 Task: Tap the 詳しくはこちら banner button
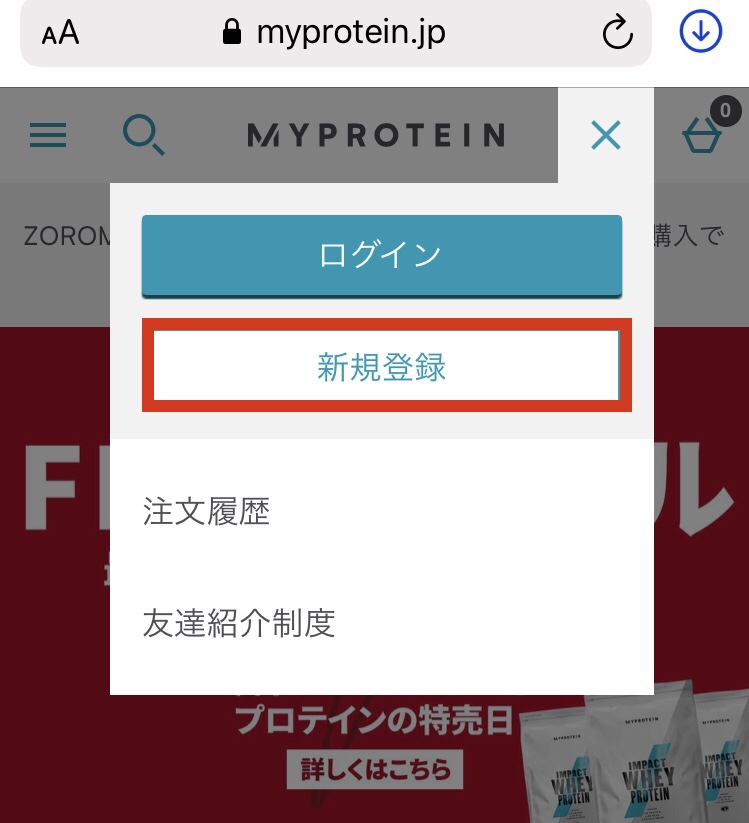[x=375, y=770]
